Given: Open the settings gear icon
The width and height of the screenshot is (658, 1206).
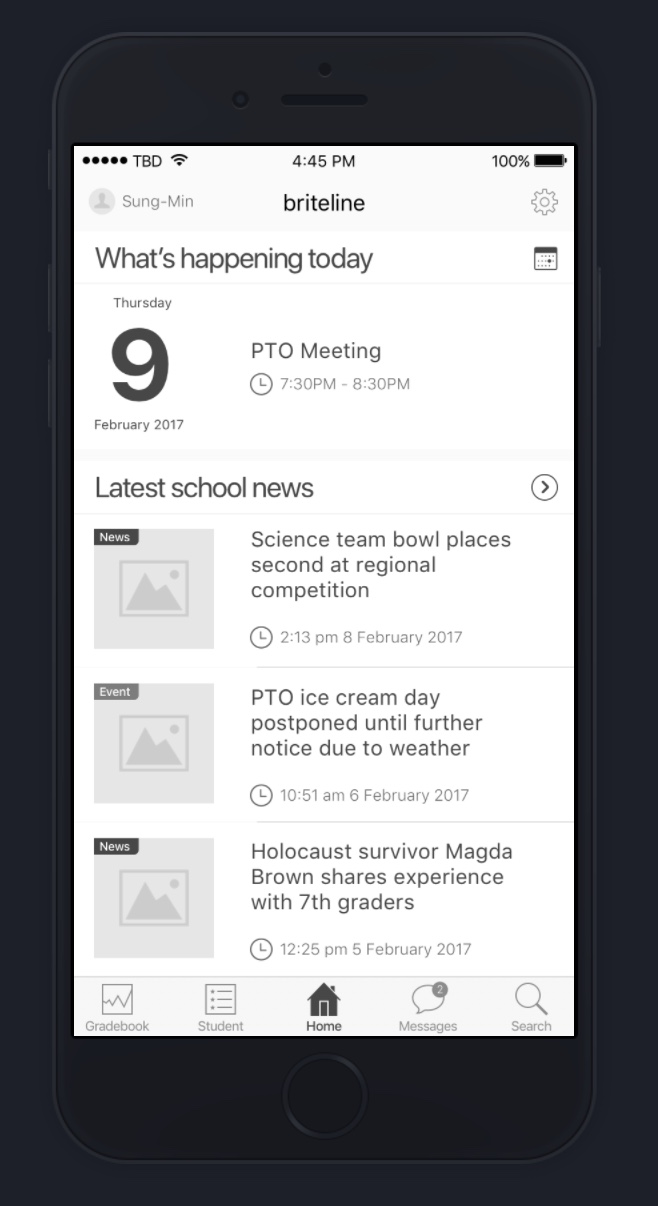Looking at the screenshot, I should click(544, 202).
